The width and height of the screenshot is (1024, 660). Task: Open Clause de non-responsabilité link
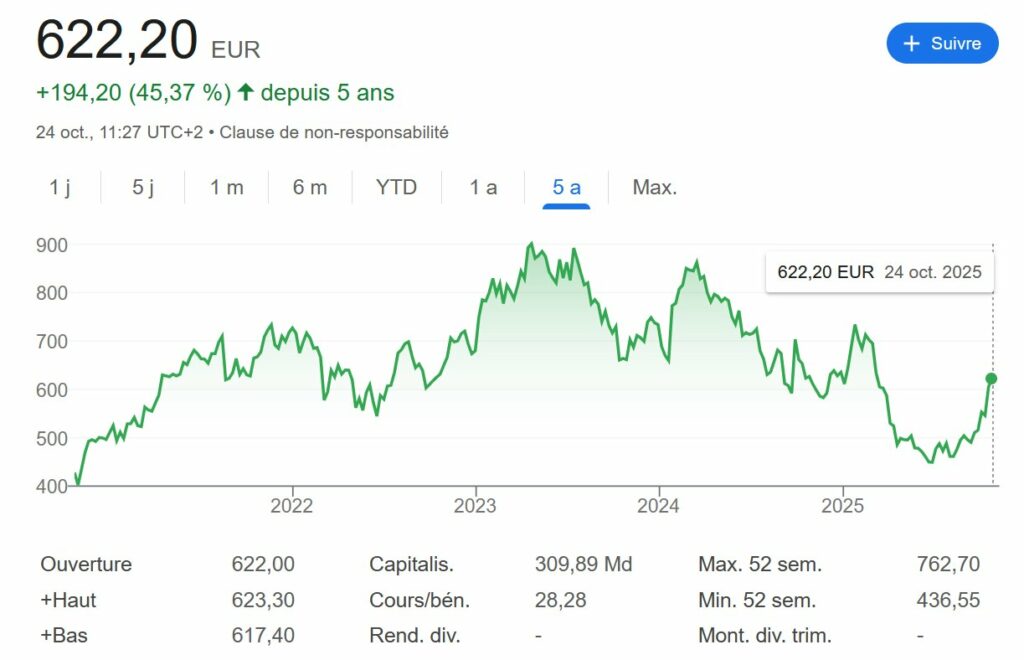tap(334, 132)
